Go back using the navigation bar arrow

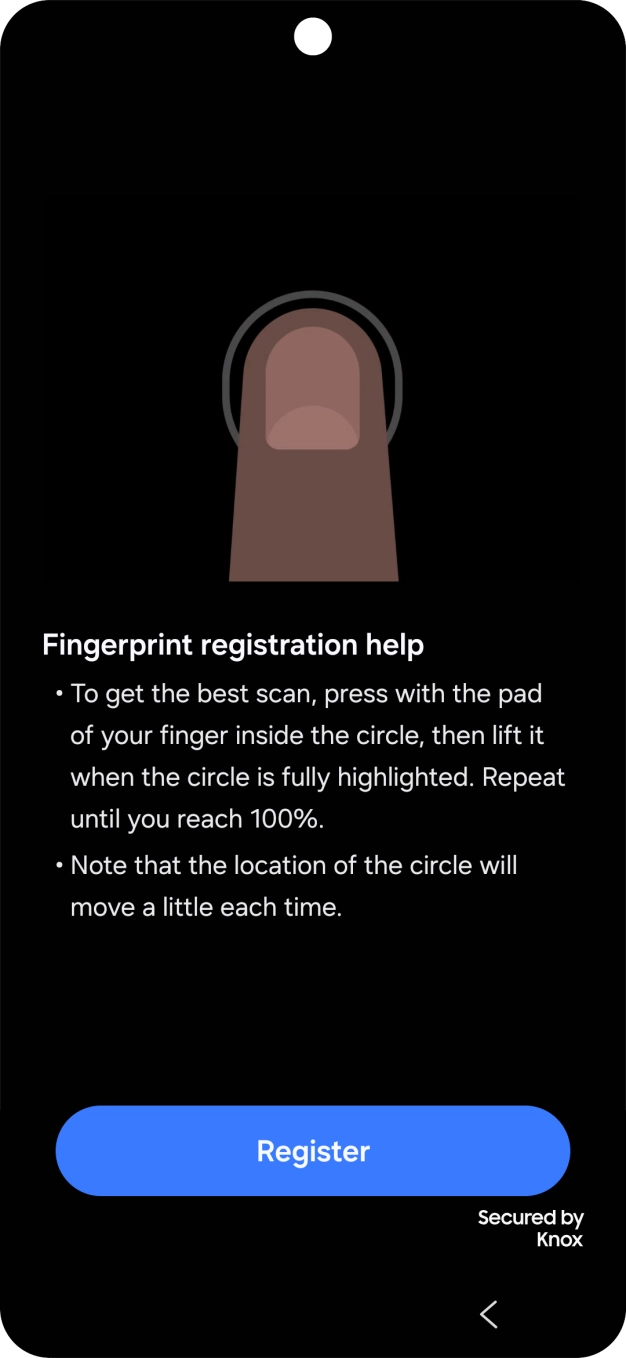[x=488, y=1314]
